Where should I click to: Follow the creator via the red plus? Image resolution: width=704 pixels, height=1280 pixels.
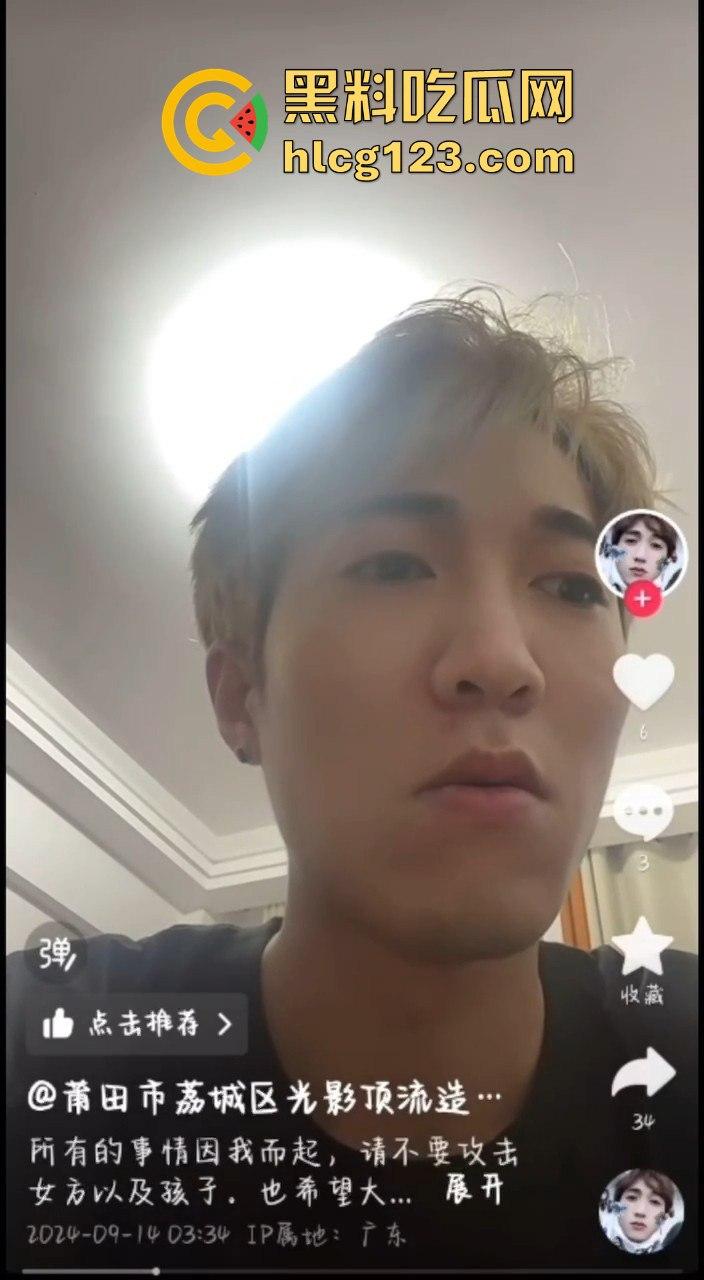point(643,601)
